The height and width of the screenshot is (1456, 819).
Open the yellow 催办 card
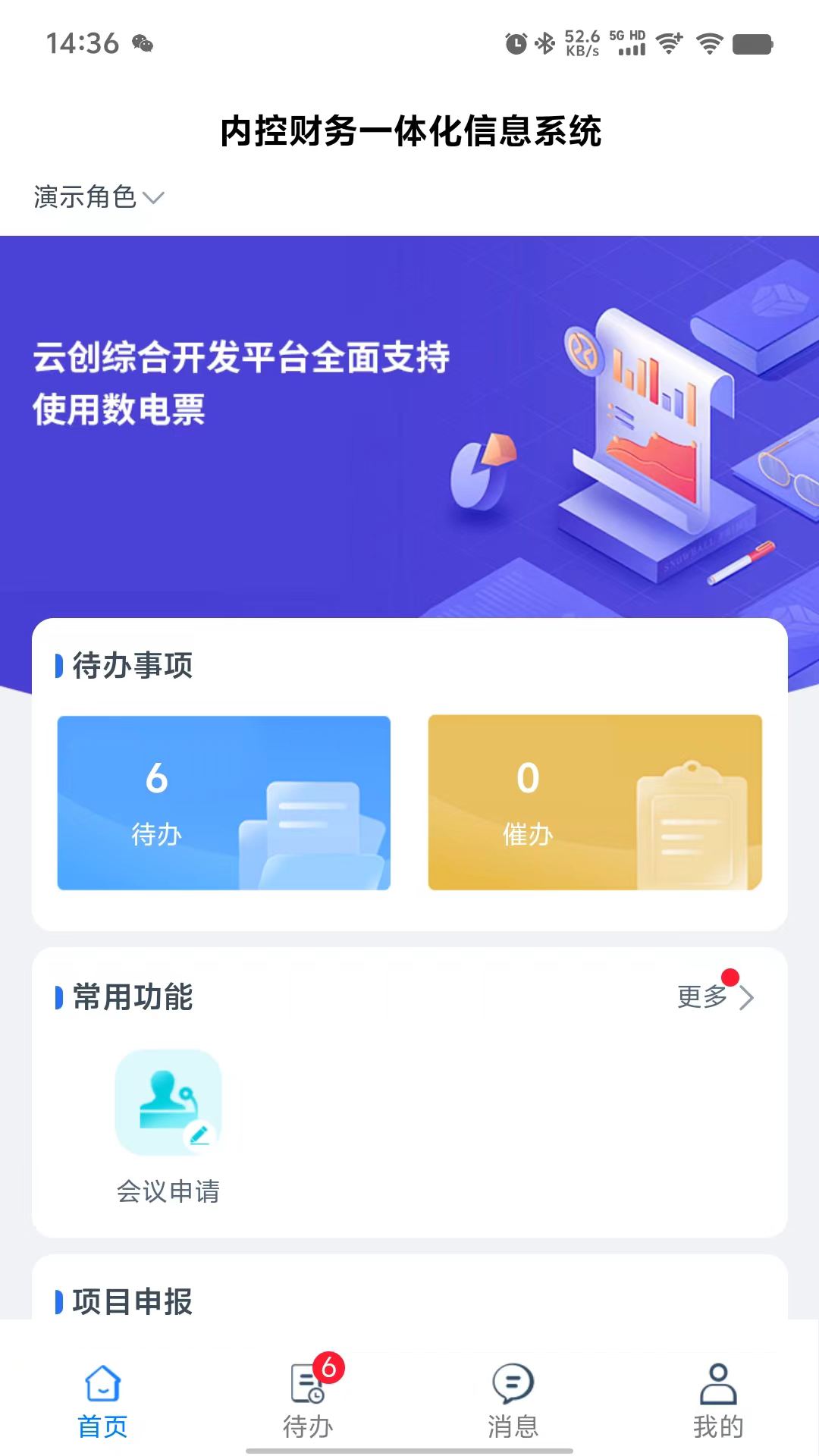point(595,802)
